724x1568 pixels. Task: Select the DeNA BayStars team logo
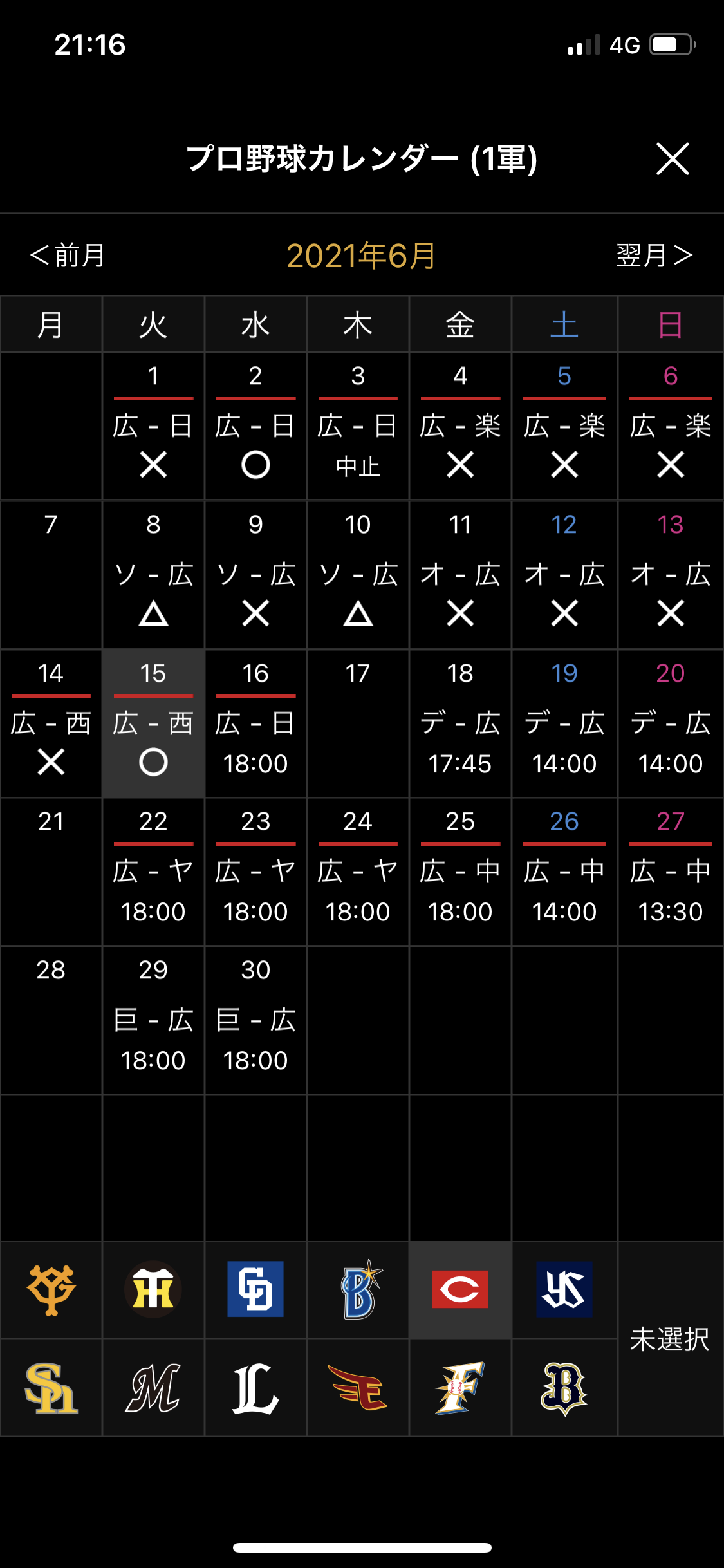coord(358,1290)
